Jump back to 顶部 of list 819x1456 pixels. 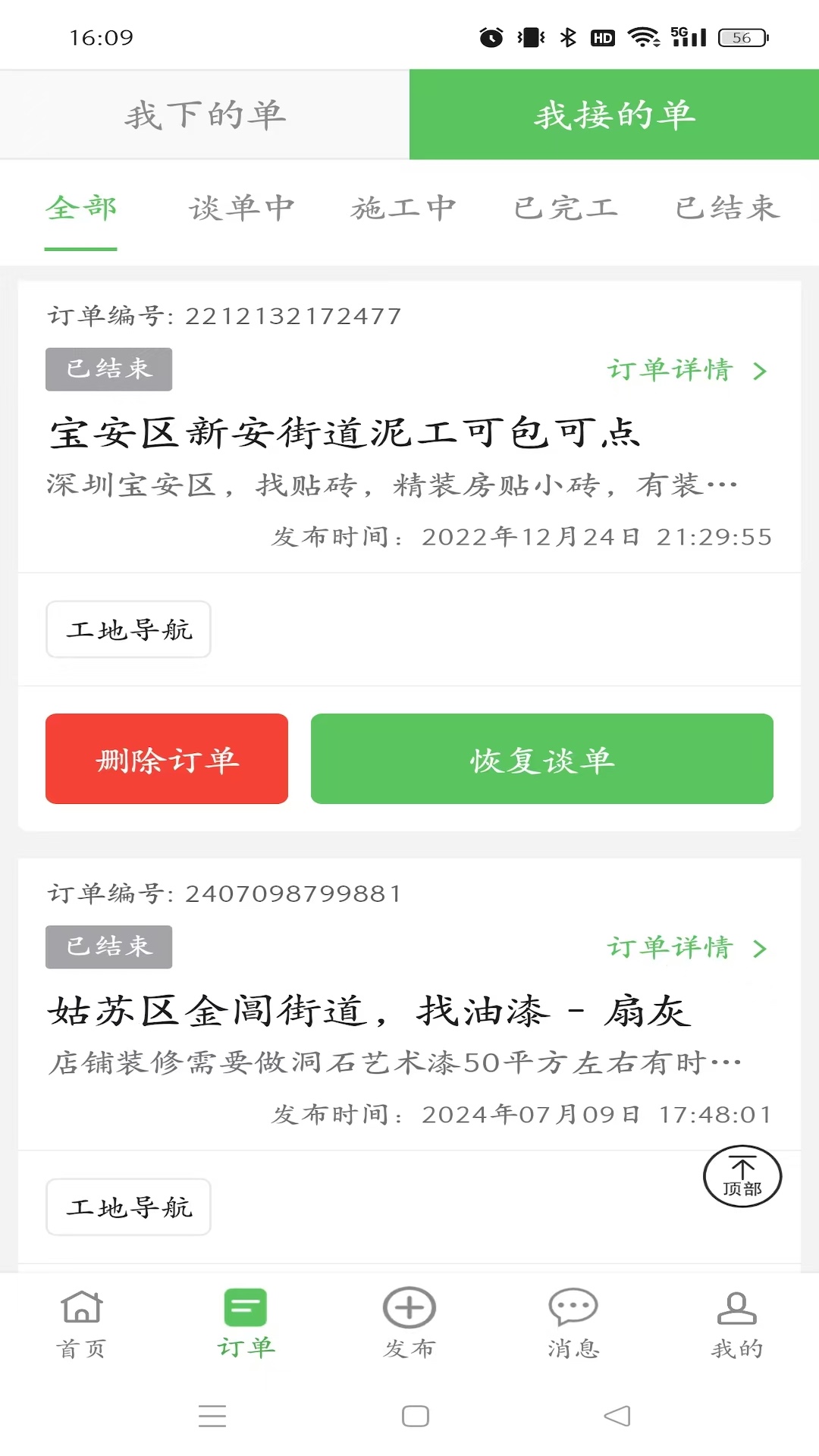tap(742, 1176)
